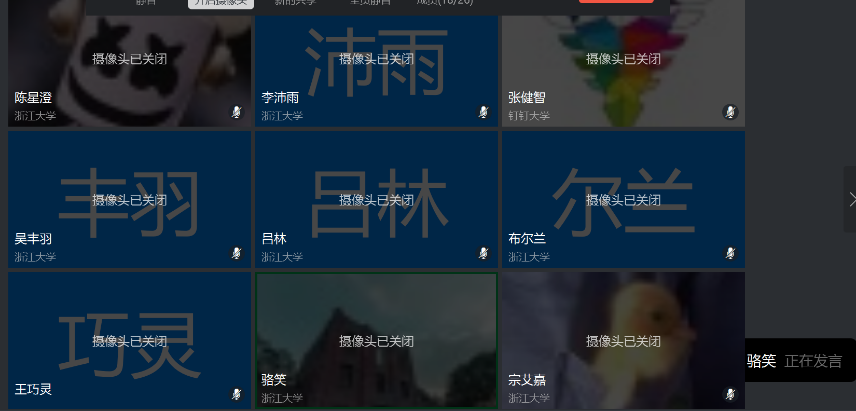Image resolution: width=856 pixels, height=411 pixels.
Task: Open 吕林's participant tile
Action: coord(376,198)
